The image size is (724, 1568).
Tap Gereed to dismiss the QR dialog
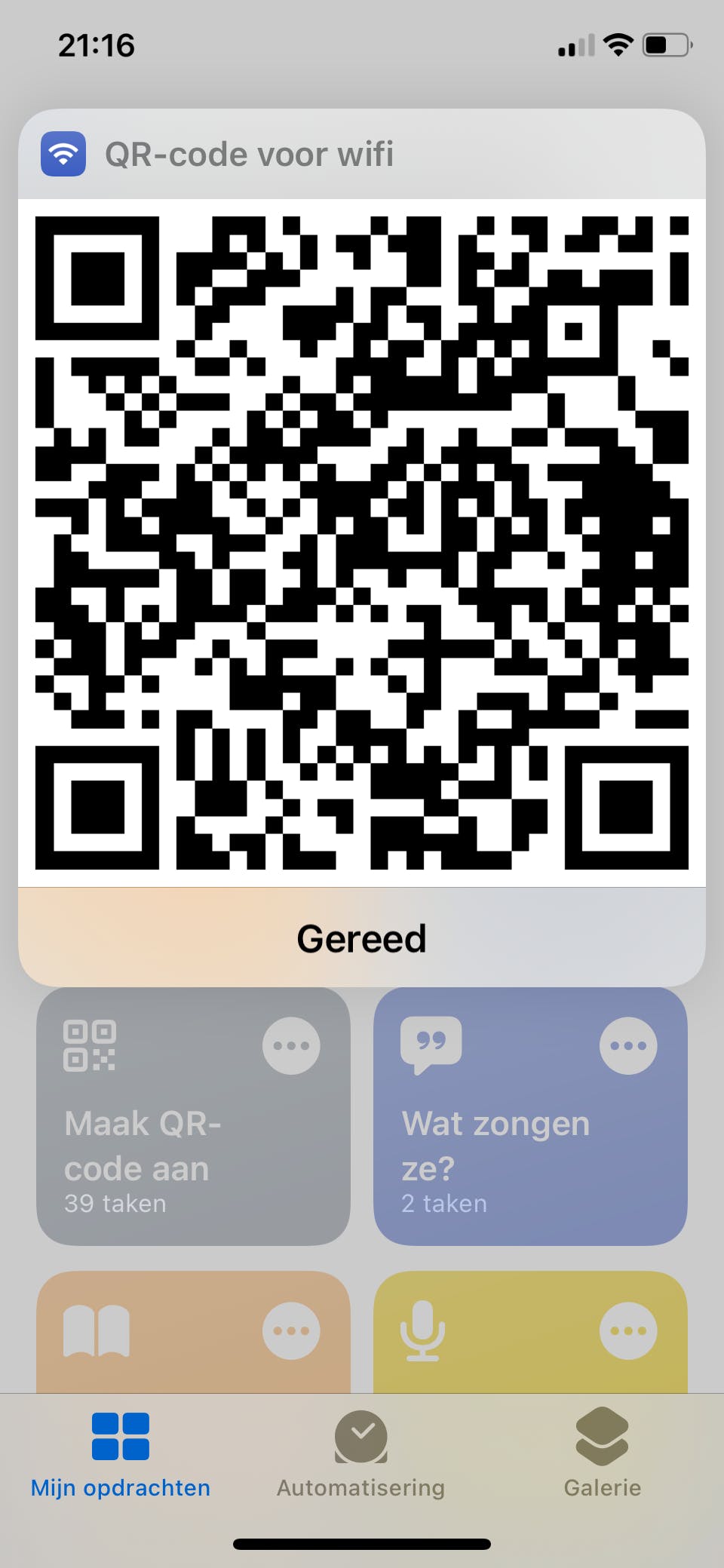[361, 937]
